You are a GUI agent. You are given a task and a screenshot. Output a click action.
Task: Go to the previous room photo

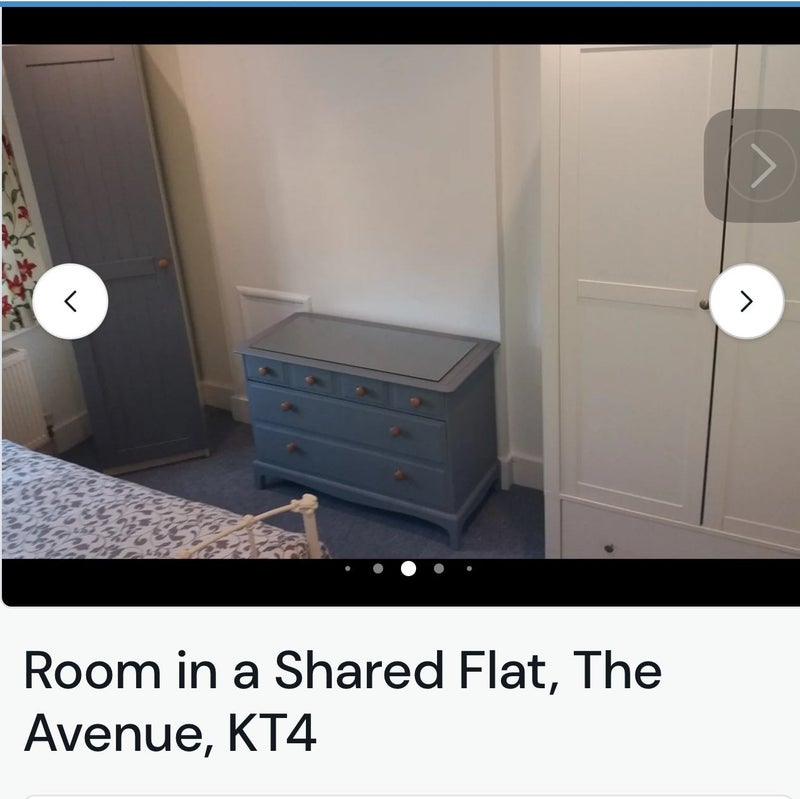70,301
